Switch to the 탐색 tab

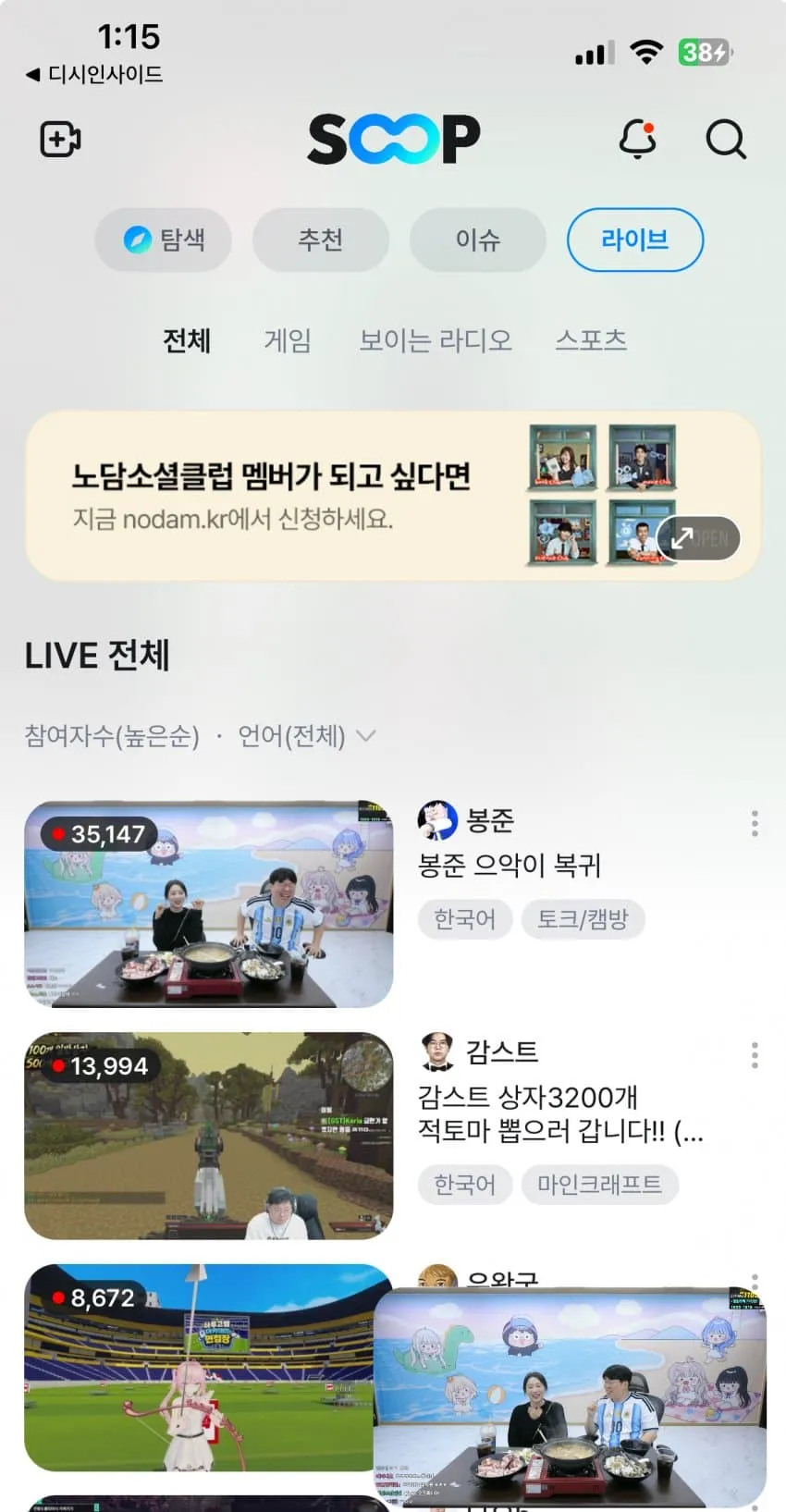point(163,240)
